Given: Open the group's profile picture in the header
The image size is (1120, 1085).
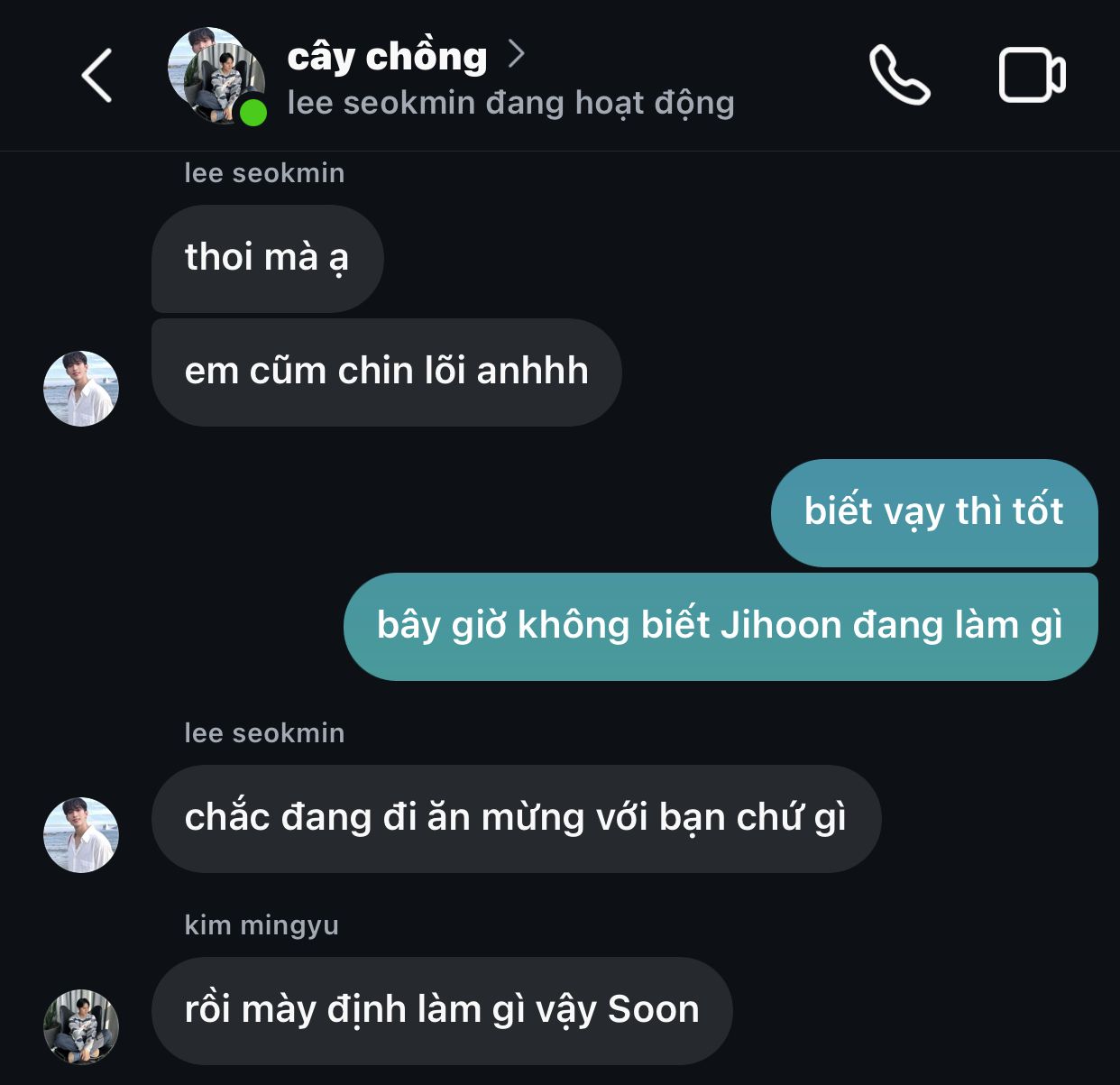Looking at the screenshot, I should click(x=216, y=76).
